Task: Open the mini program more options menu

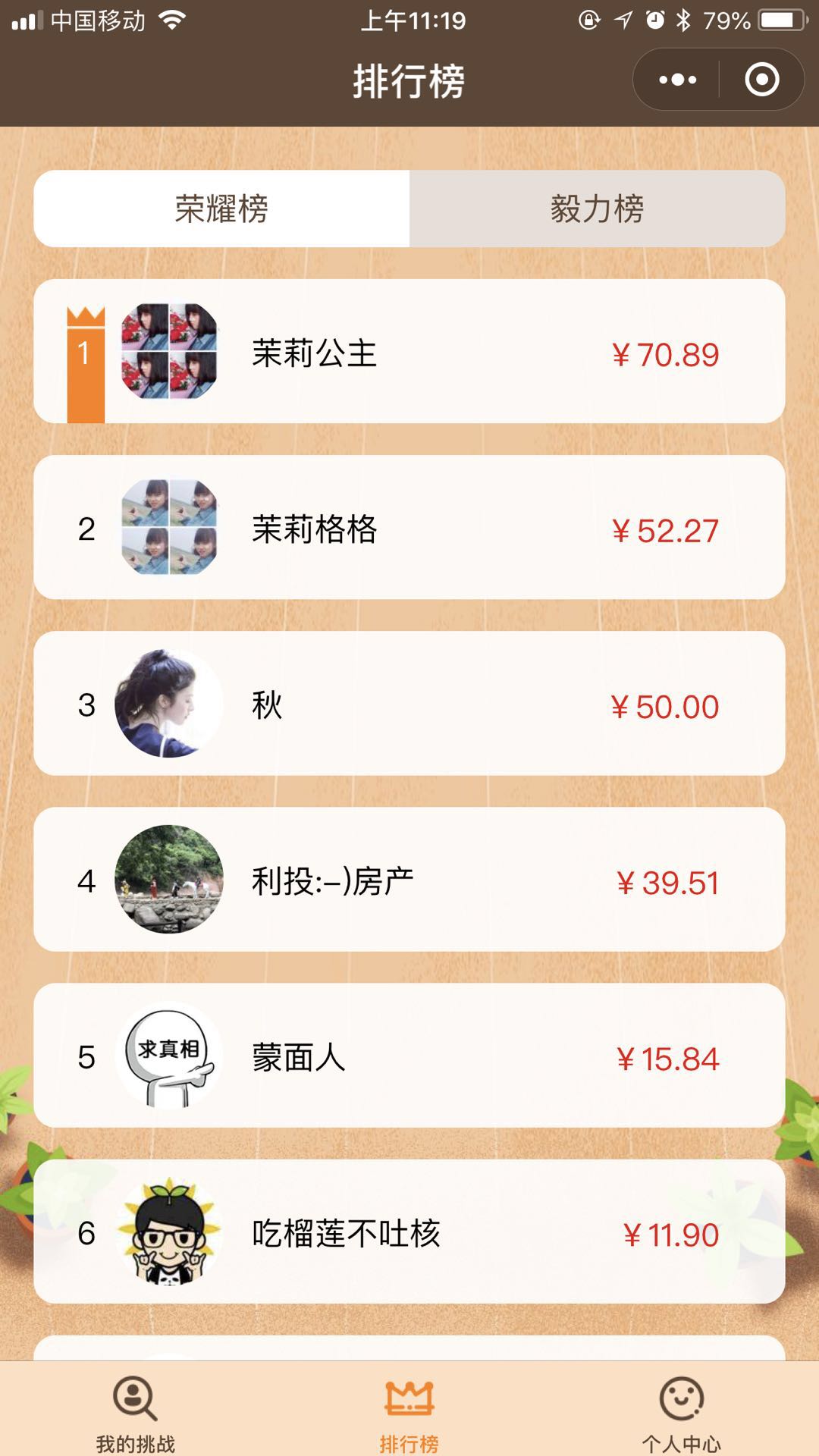Action: point(677,80)
